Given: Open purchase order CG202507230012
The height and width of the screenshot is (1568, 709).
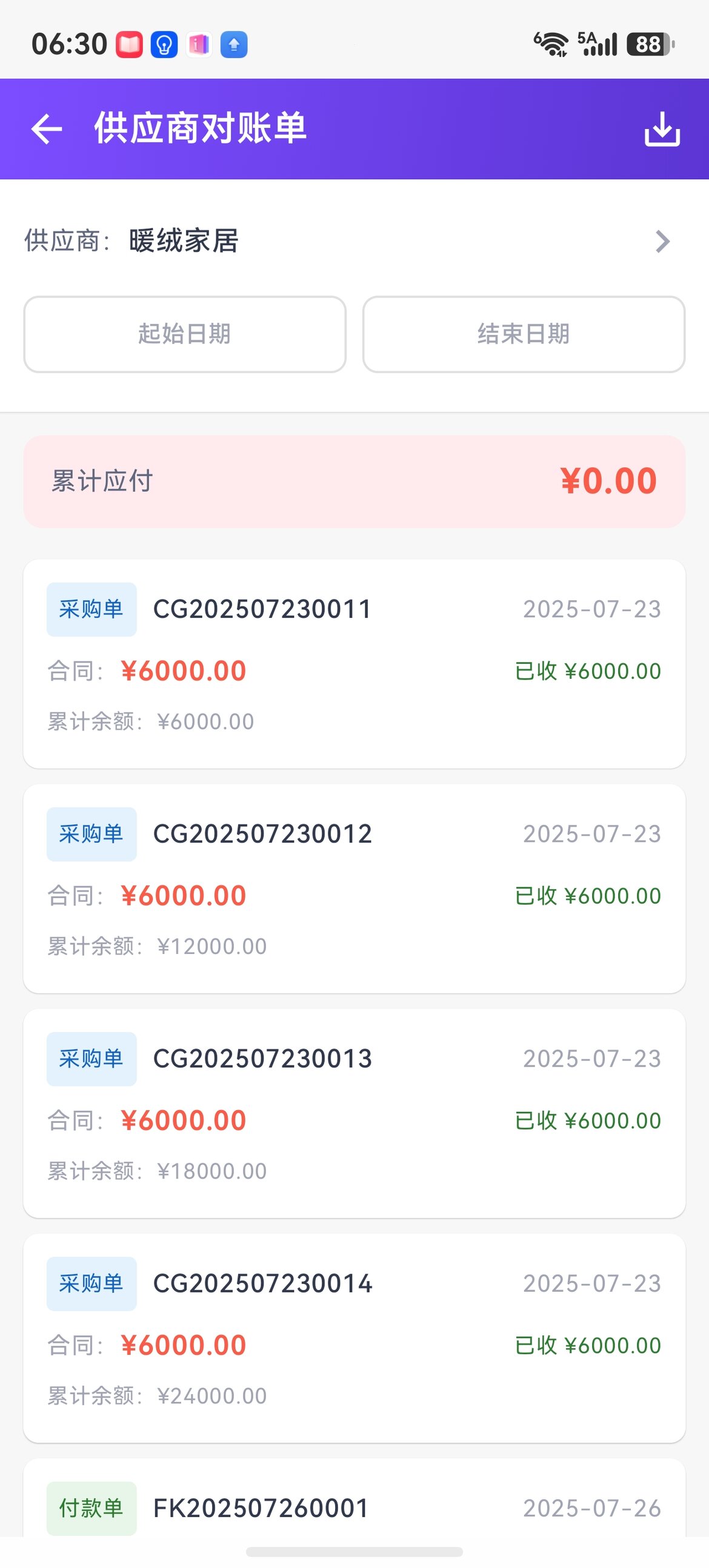Looking at the screenshot, I should [354, 888].
